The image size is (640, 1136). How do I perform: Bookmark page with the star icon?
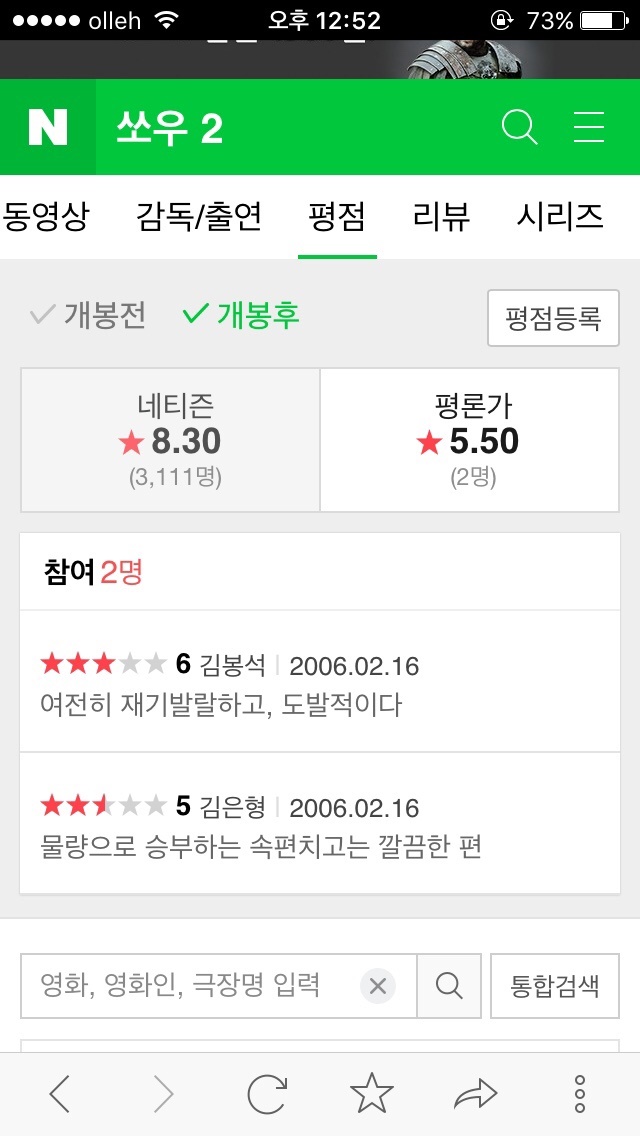tap(372, 1094)
